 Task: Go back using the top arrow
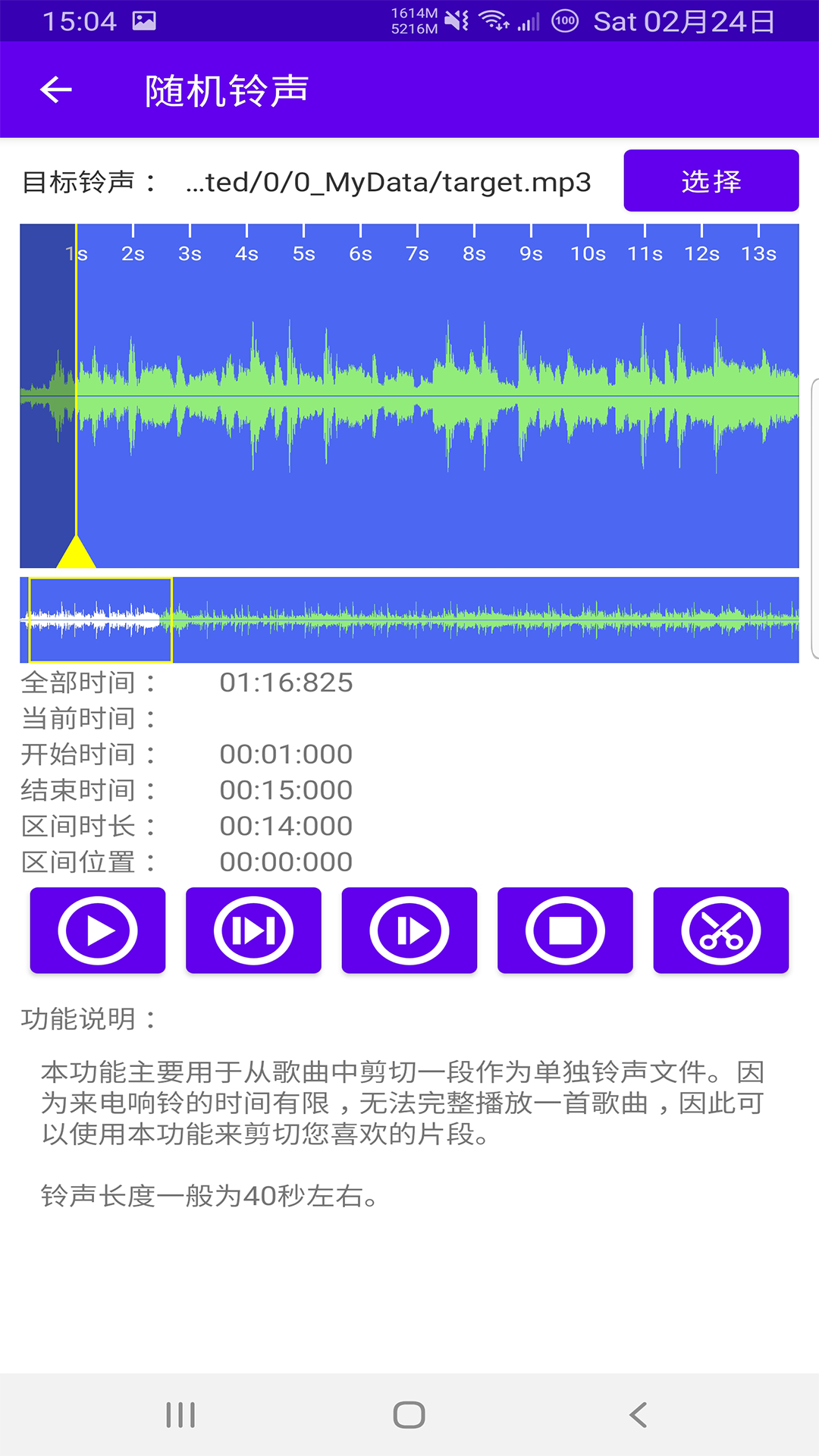56,90
